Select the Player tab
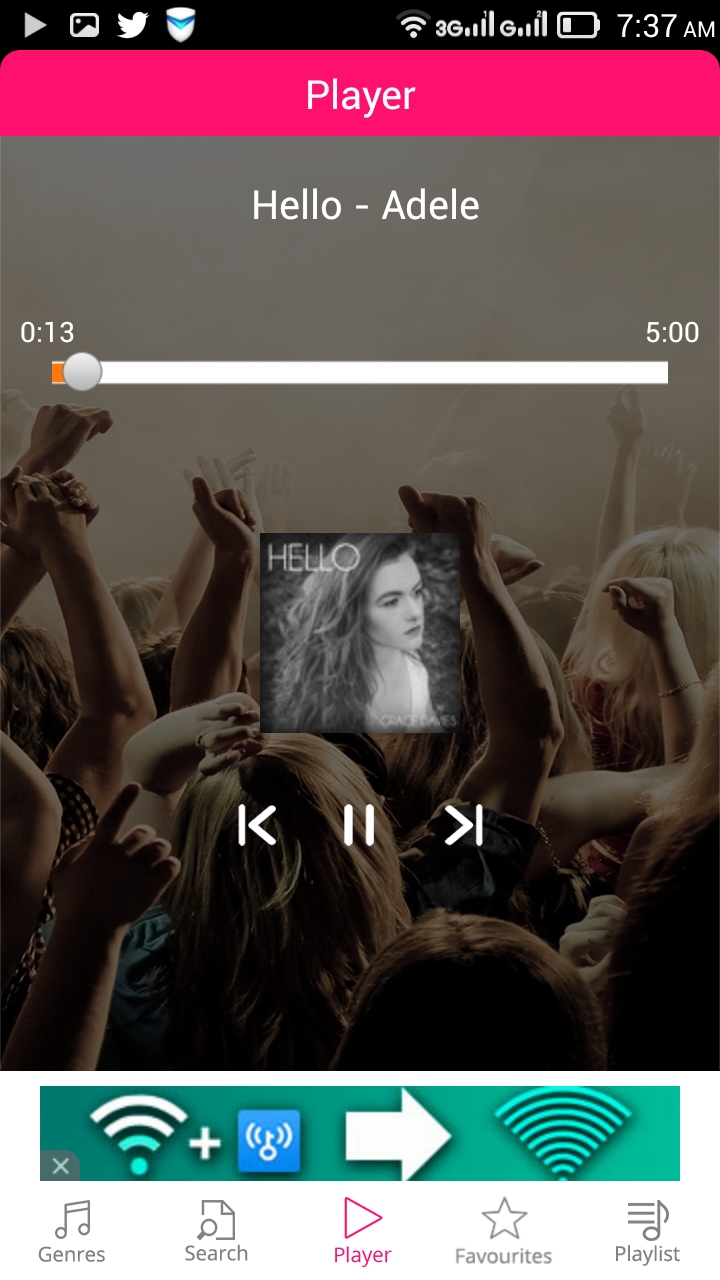This screenshot has height=1280, width=720. [362, 1232]
